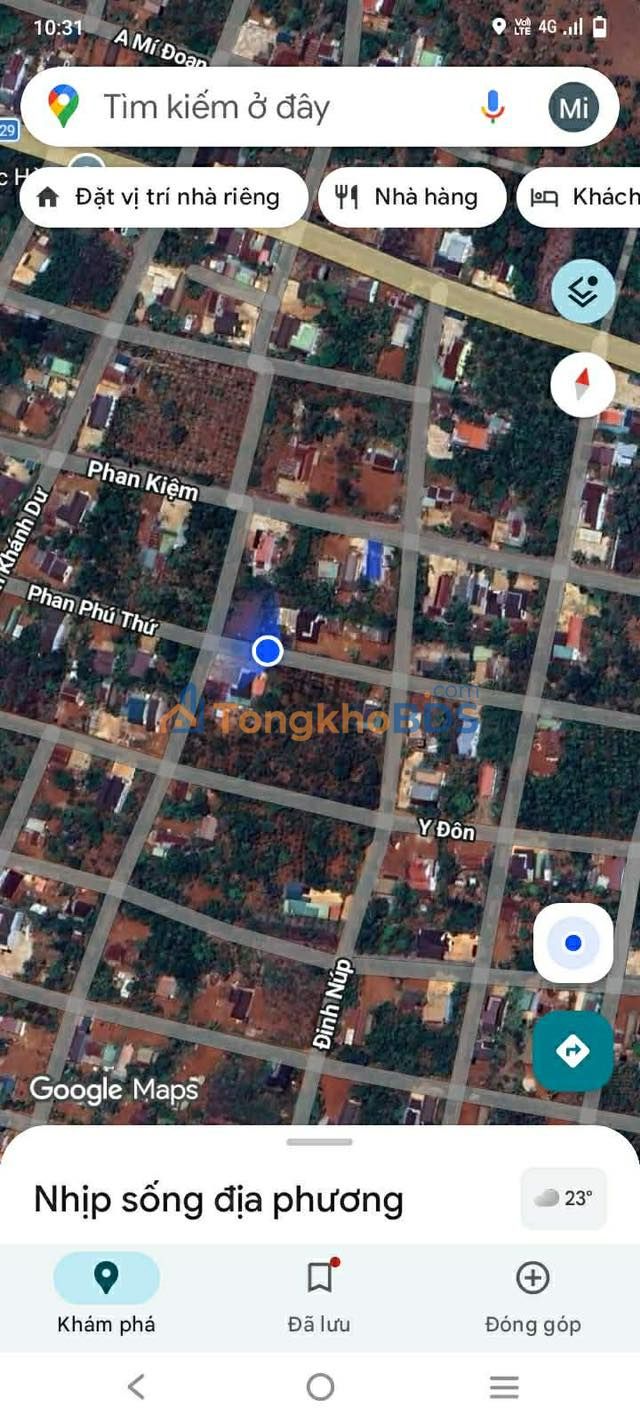
Task: Switch to the 'Đóng góp' tab
Action: (533, 1295)
